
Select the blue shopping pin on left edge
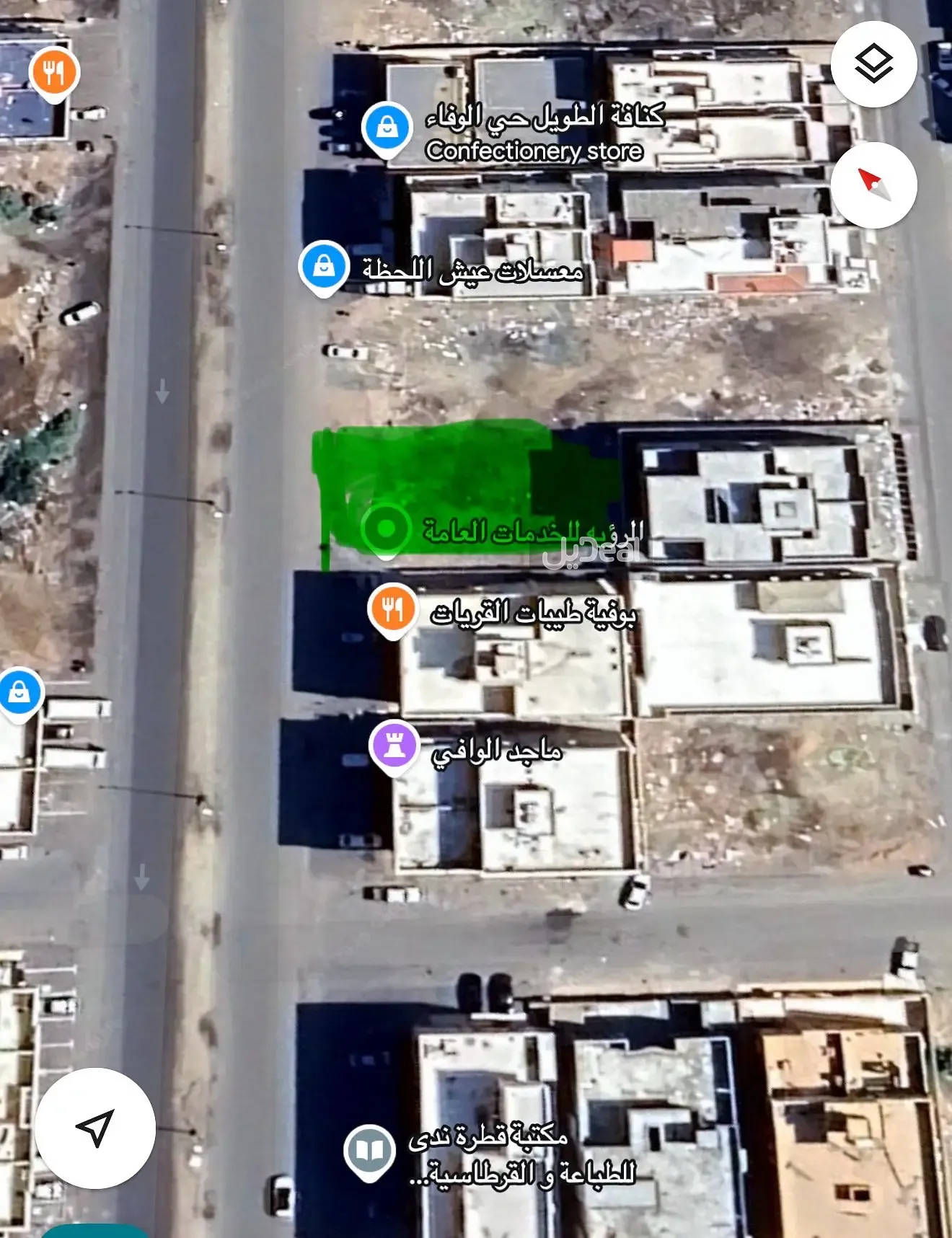pyautogui.click(x=19, y=693)
